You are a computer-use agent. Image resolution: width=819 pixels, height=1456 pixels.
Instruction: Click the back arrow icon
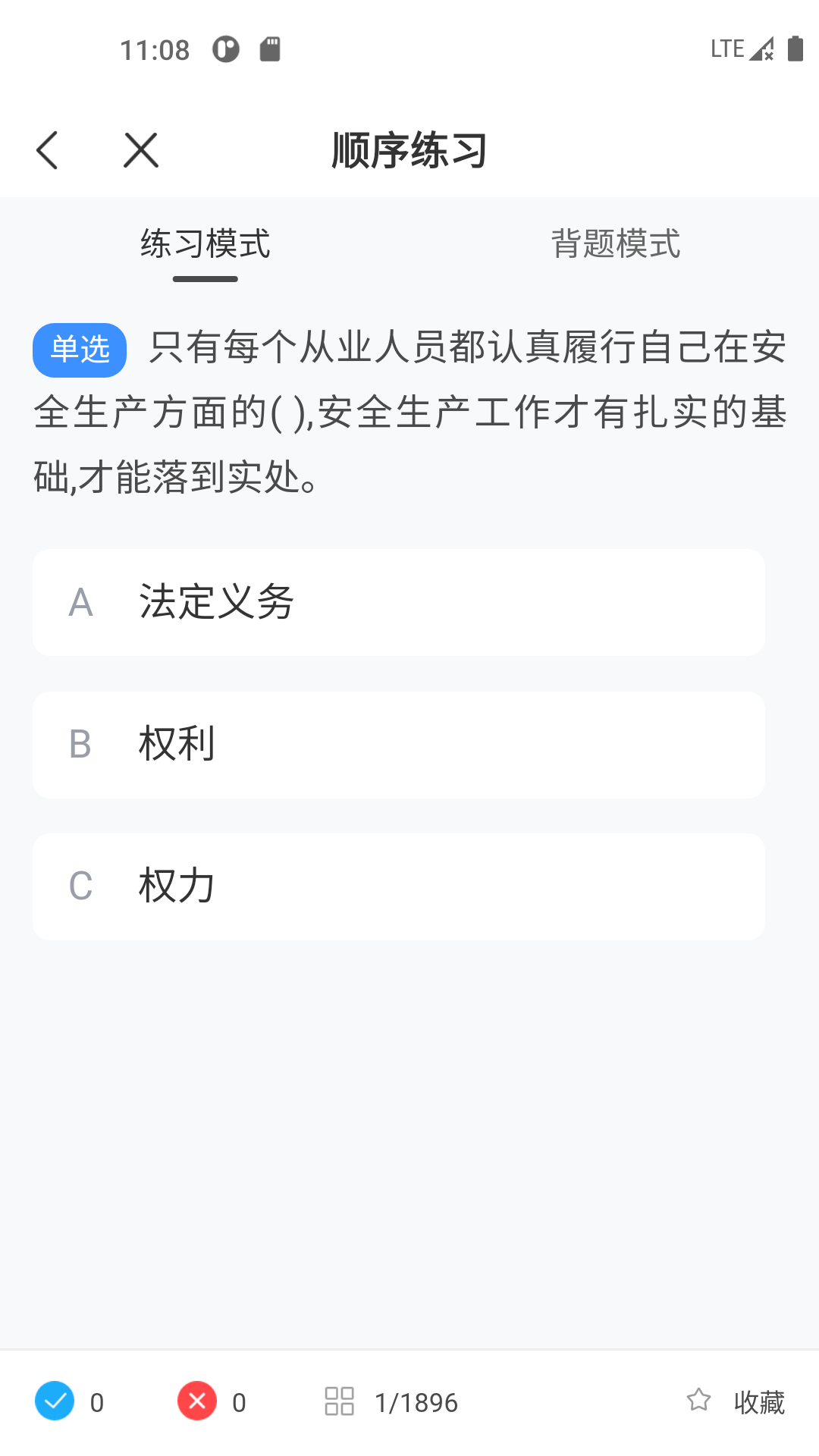(x=48, y=149)
